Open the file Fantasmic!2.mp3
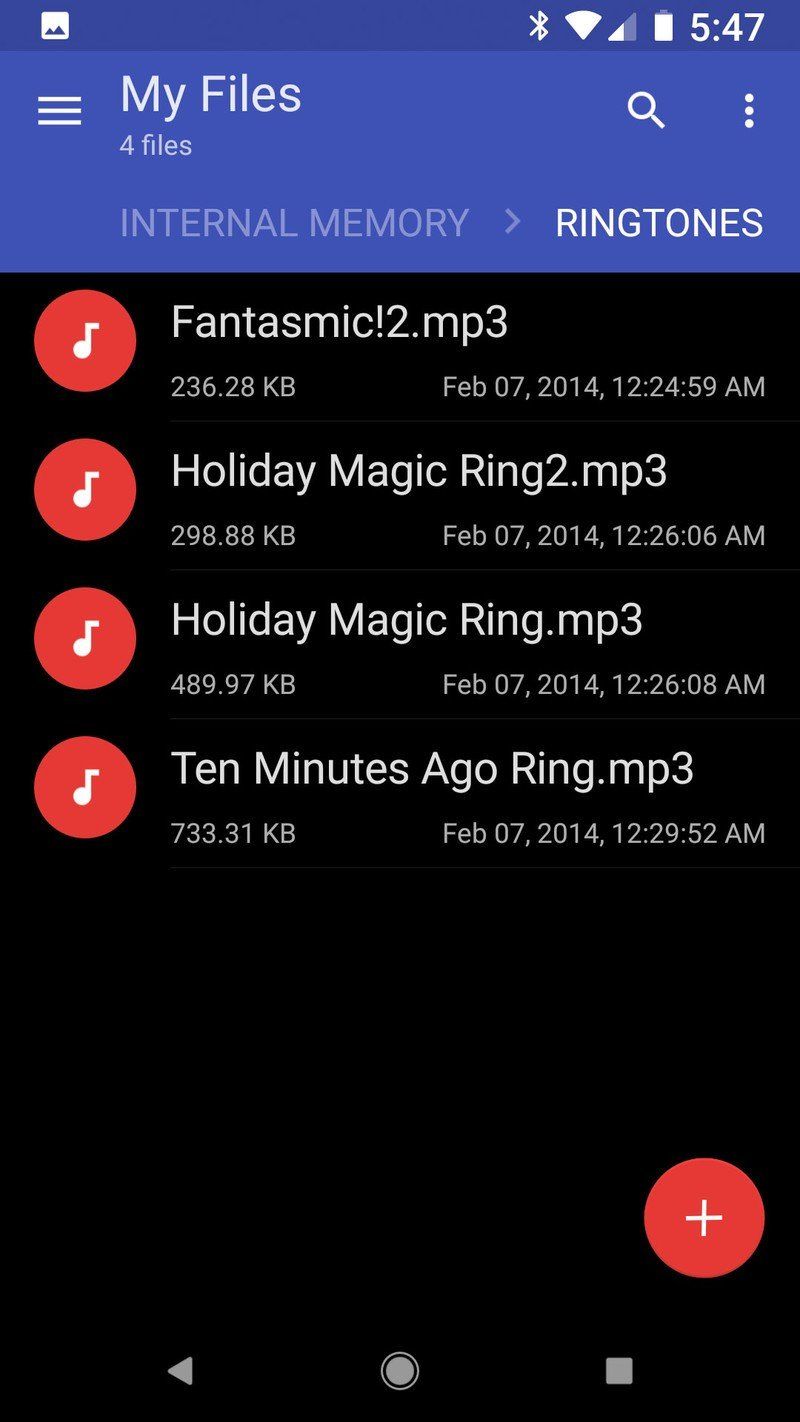 (x=340, y=322)
